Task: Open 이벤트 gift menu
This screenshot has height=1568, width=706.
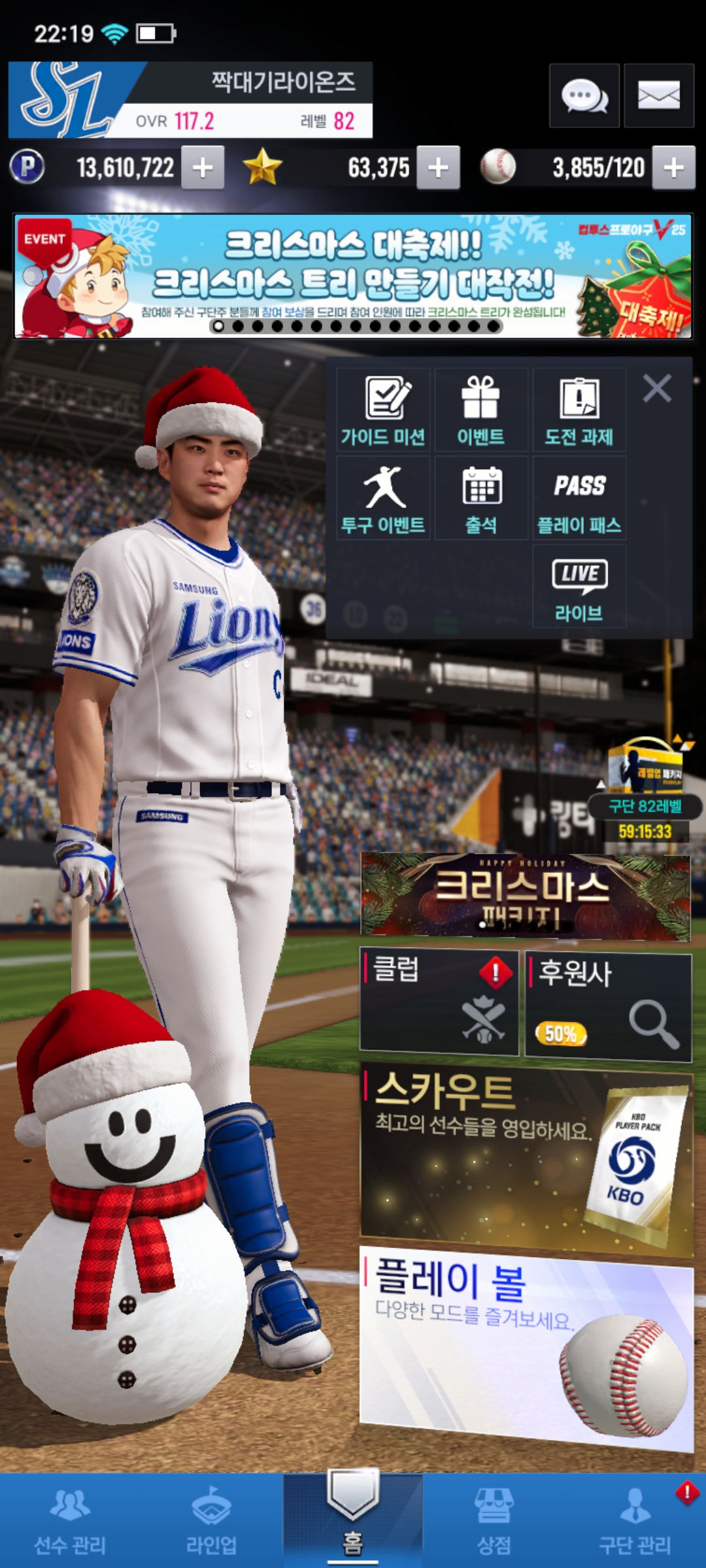Action: 481,410
